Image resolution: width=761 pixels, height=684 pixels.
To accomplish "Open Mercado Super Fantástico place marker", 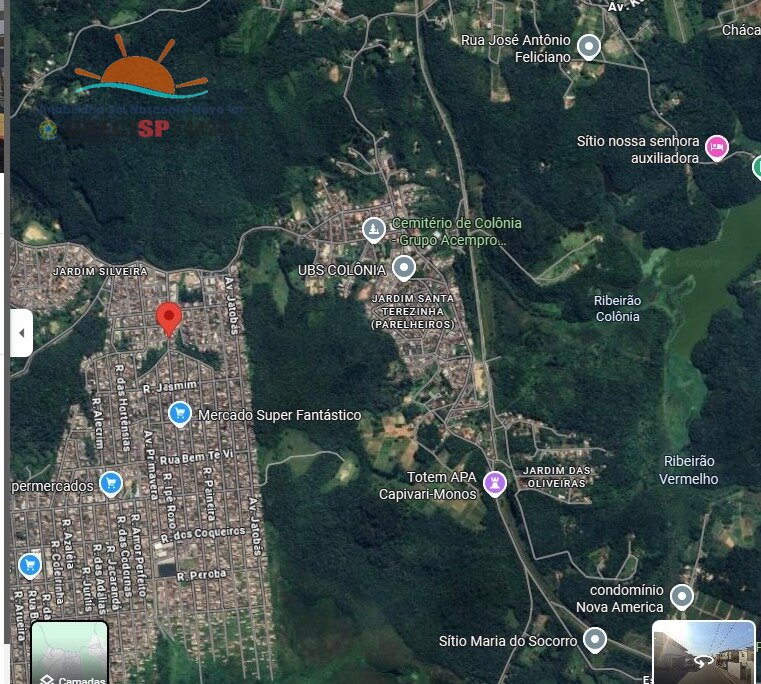I will (x=180, y=414).
